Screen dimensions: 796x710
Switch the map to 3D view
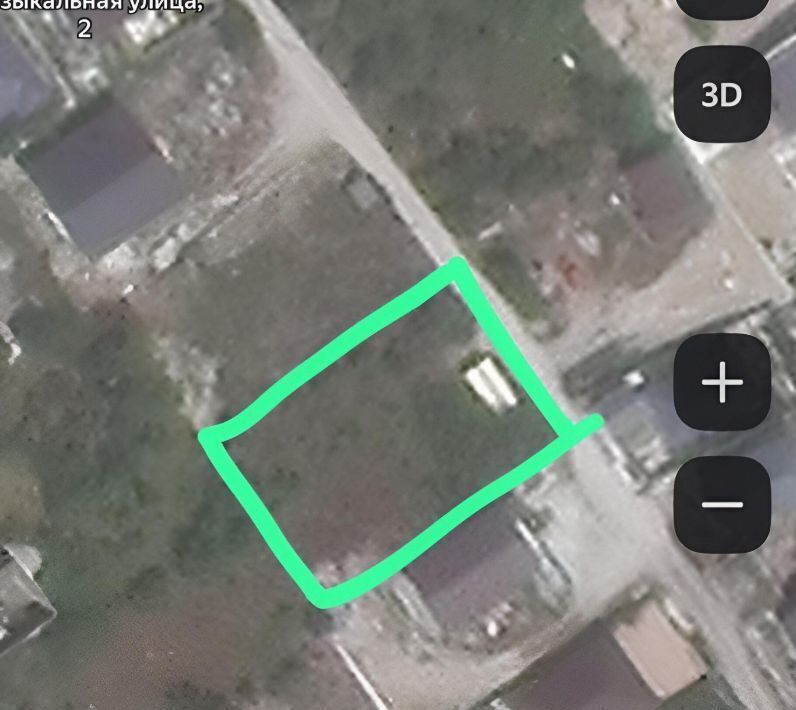(722, 94)
